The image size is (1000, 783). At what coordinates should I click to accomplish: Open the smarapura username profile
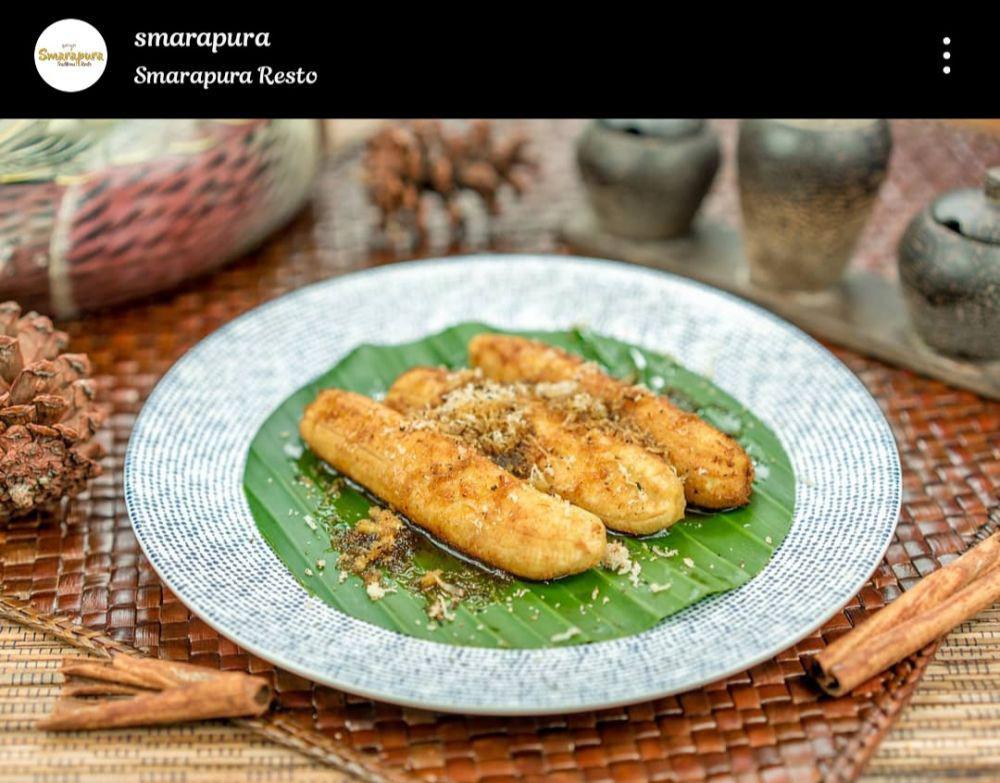(x=202, y=39)
